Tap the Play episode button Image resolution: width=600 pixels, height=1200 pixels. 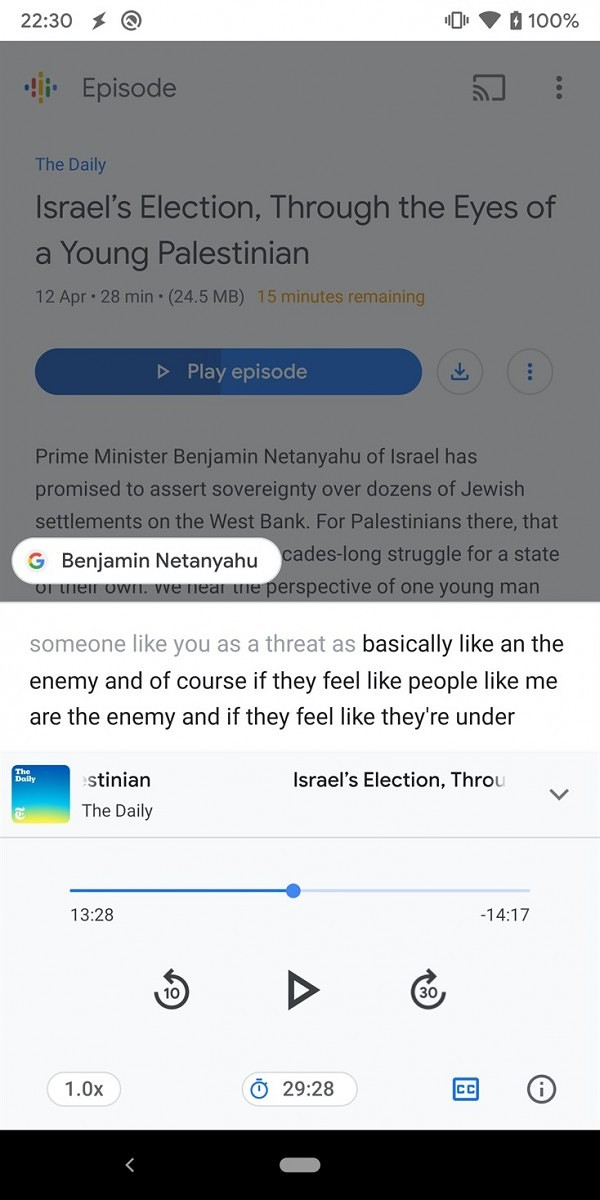(229, 372)
